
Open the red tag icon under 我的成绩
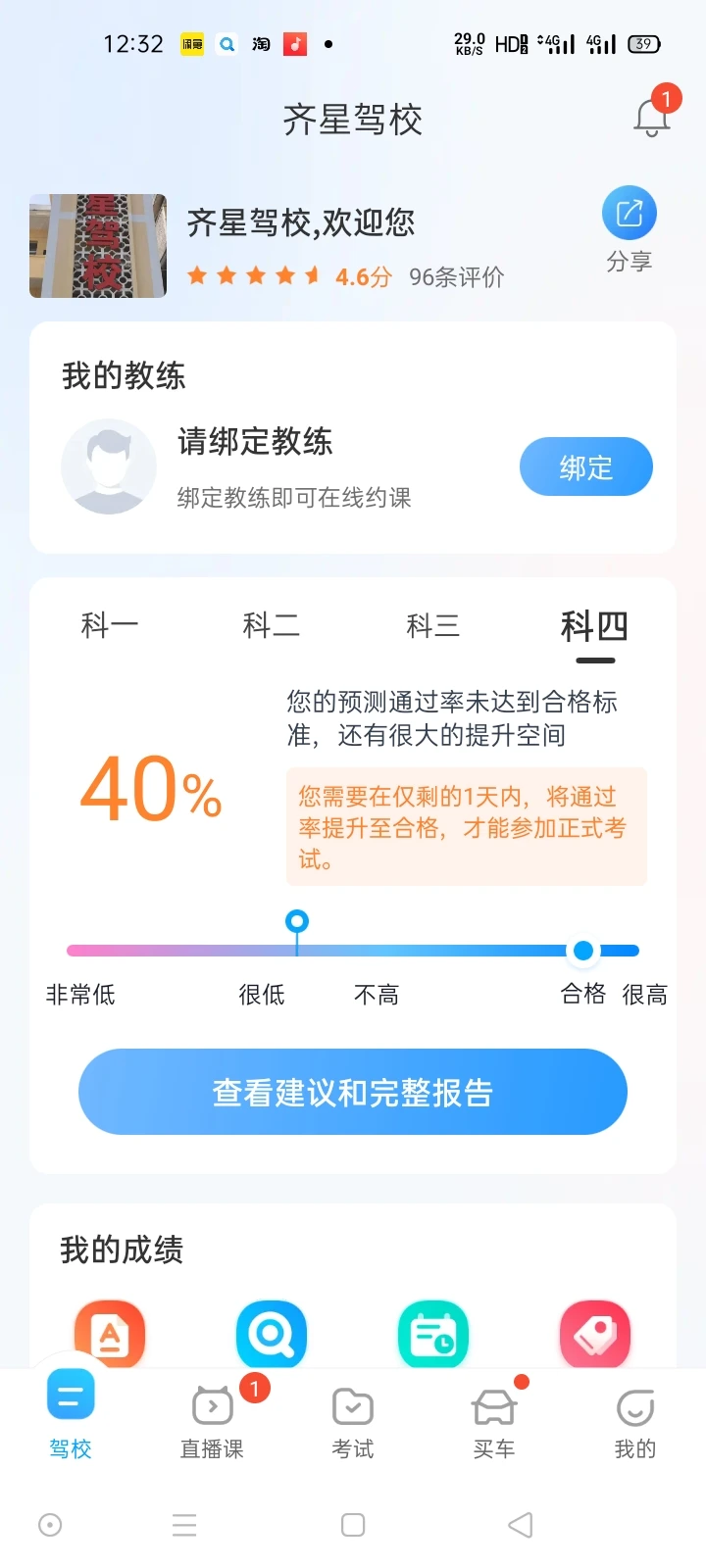[595, 1334]
